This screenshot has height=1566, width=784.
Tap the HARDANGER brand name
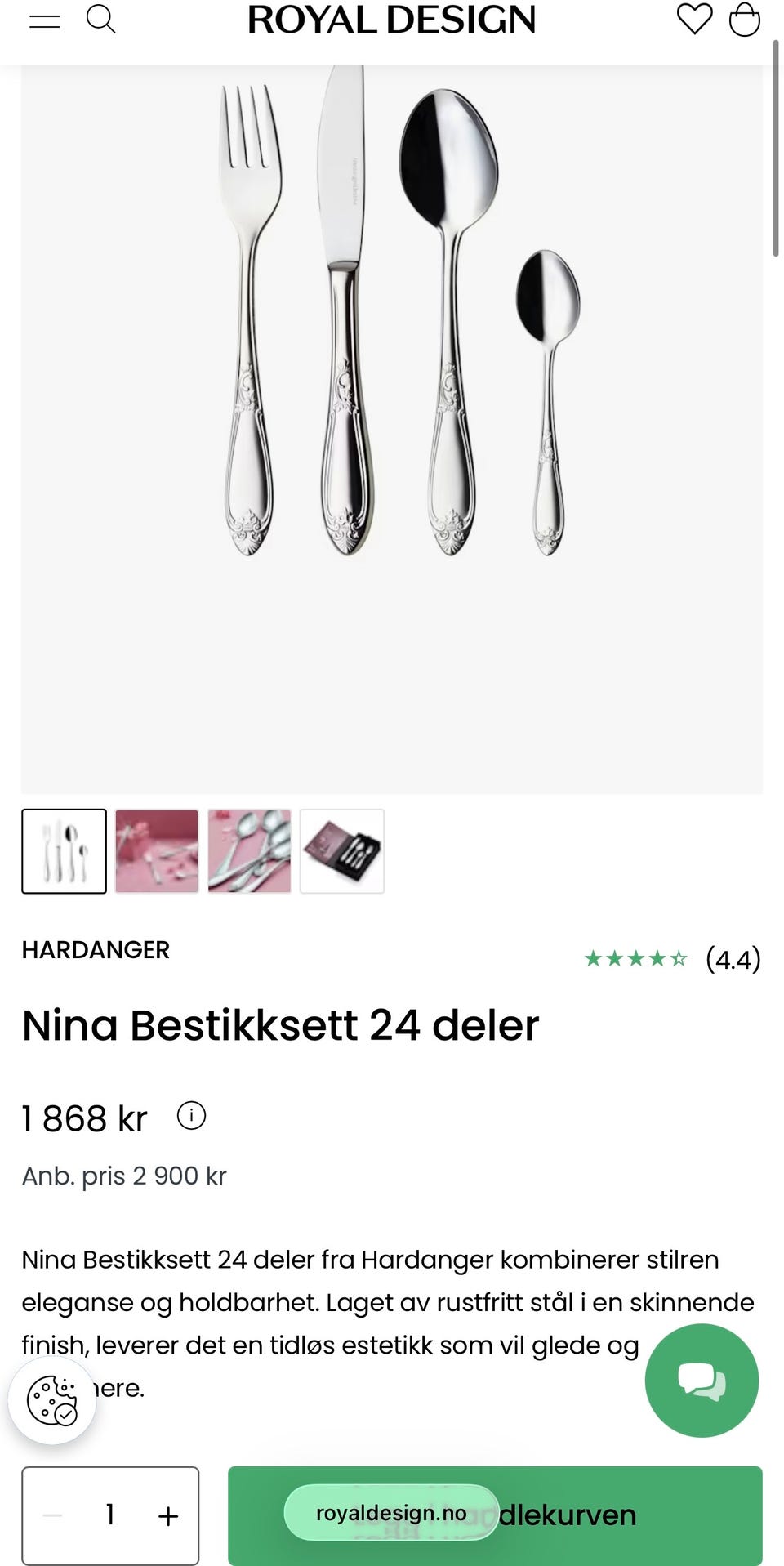point(96,949)
